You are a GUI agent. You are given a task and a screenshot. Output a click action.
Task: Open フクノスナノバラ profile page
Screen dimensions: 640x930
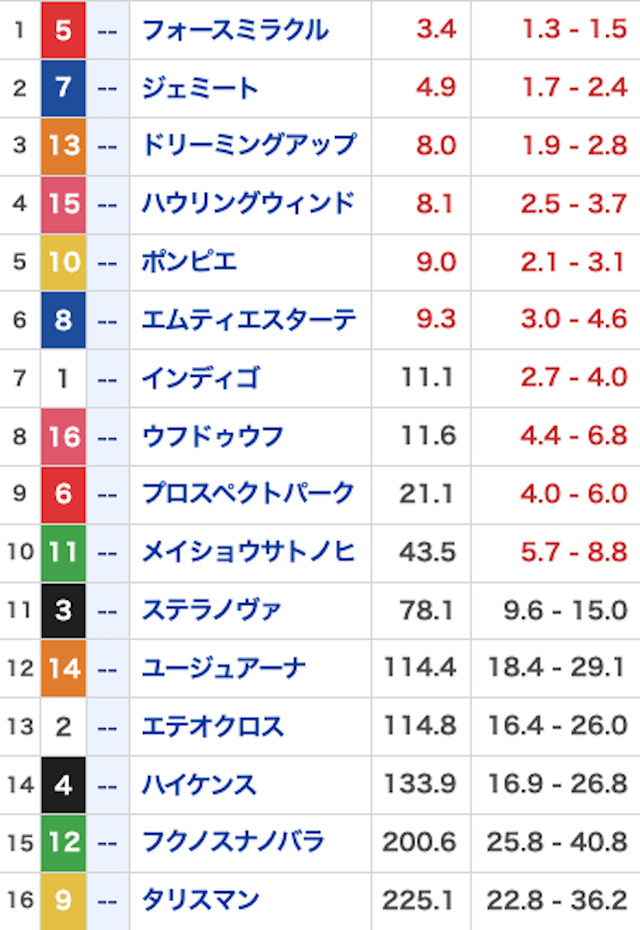point(235,841)
